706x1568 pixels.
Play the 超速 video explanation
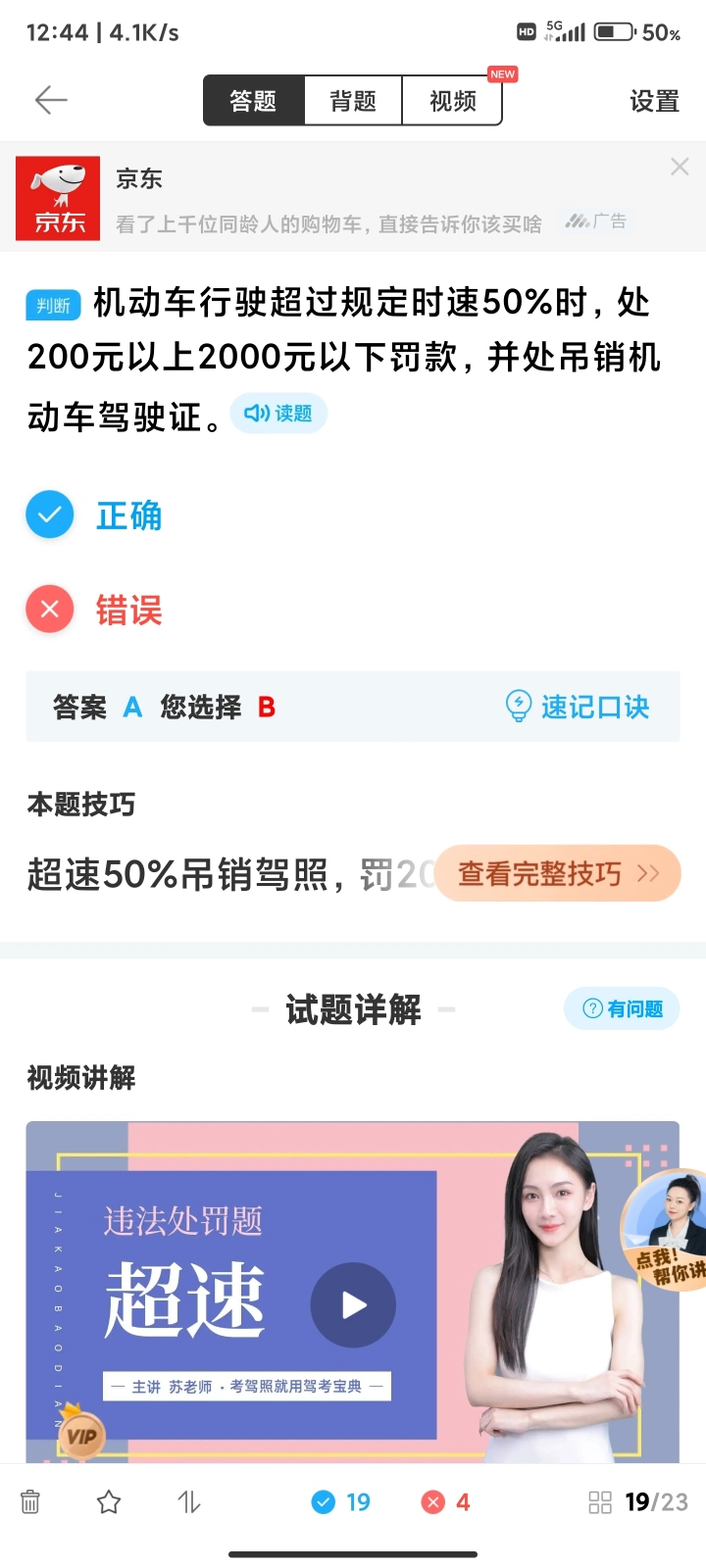click(353, 1305)
